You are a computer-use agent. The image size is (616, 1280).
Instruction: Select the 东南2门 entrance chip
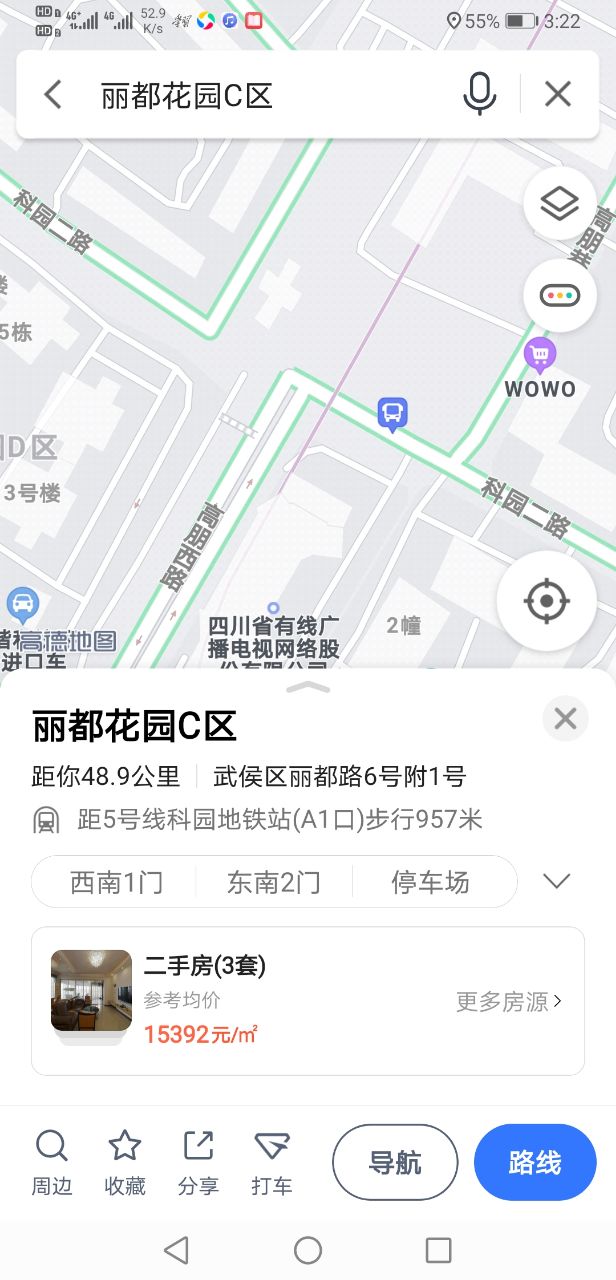coord(273,882)
